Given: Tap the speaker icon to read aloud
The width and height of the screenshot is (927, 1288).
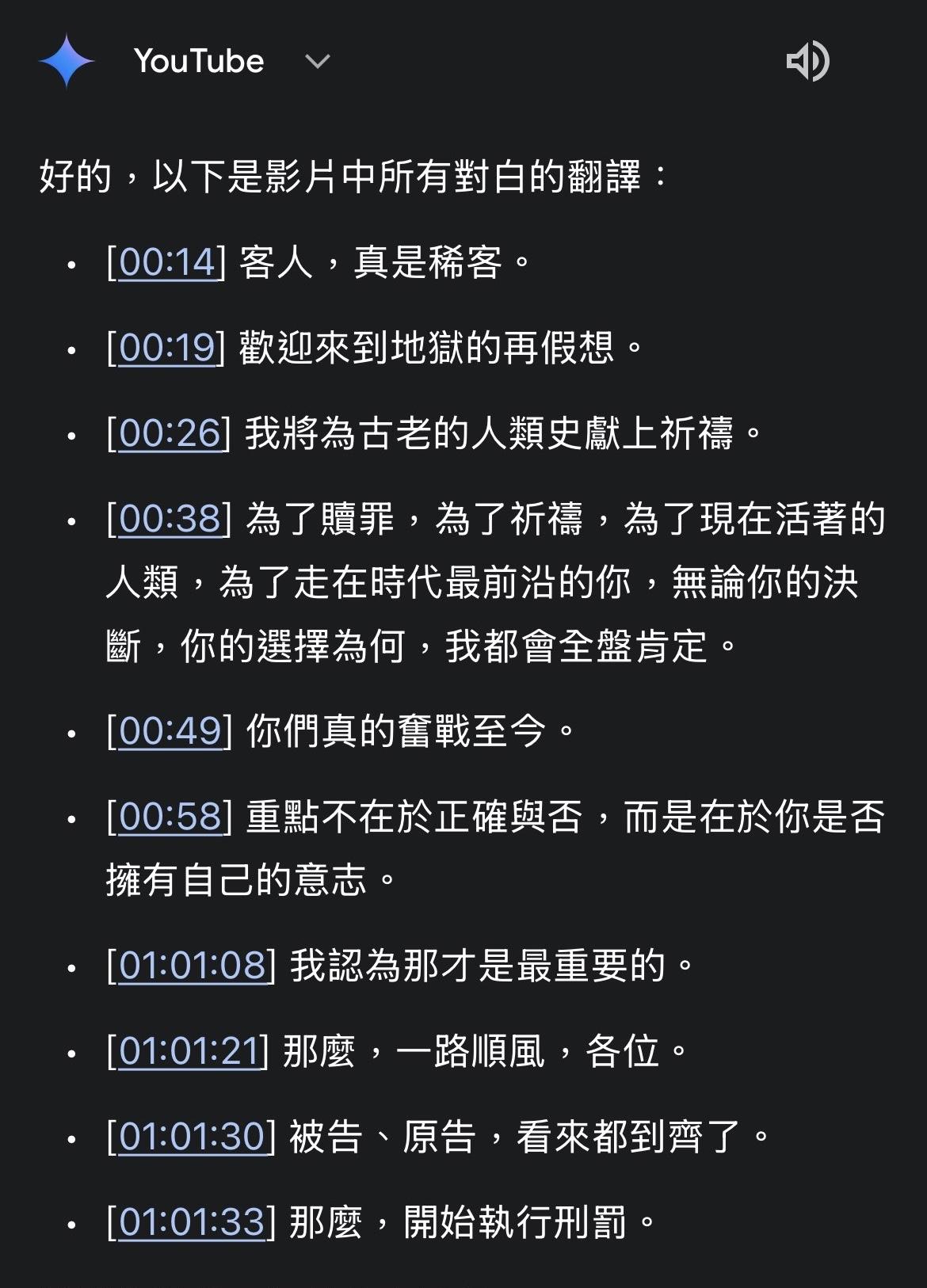Looking at the screenshot, I should click(807, 62).
